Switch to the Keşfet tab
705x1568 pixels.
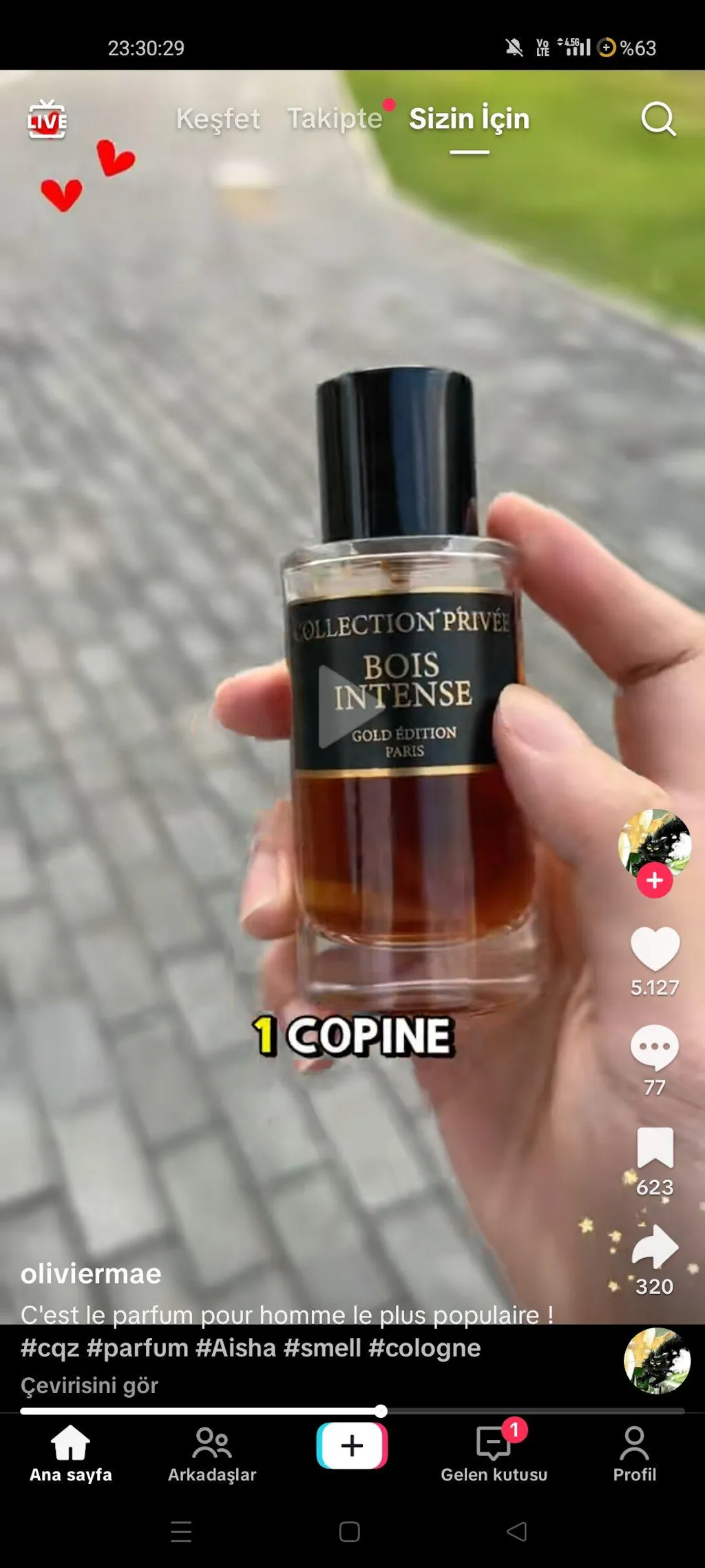pyautogui.click(x=218, y=118)
